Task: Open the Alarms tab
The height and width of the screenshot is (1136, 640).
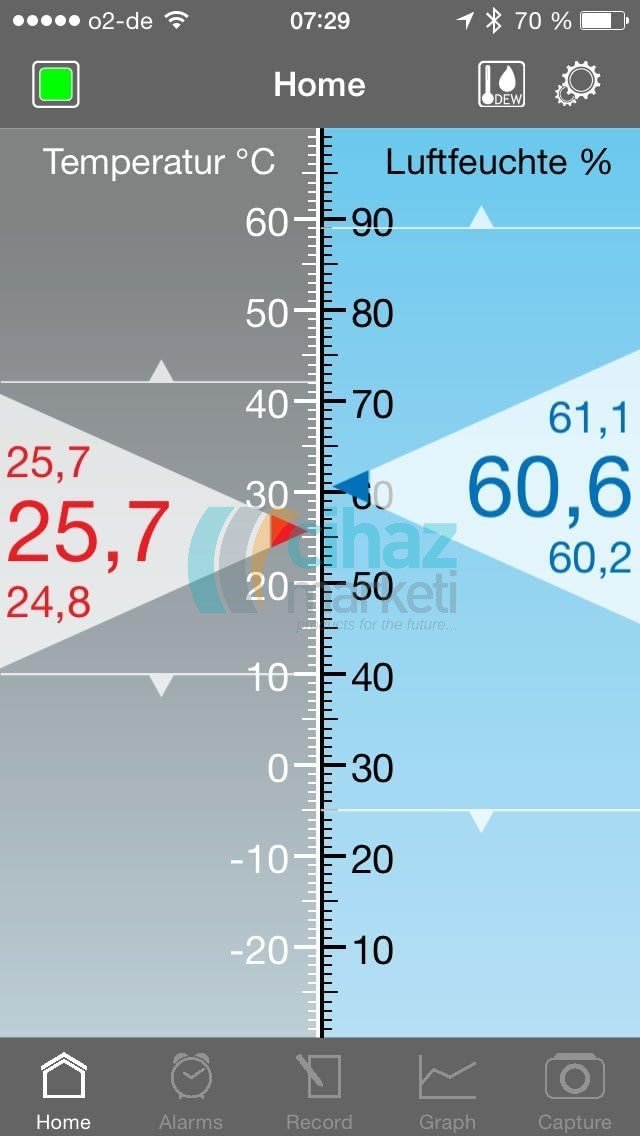Action: pos(191,1090)
